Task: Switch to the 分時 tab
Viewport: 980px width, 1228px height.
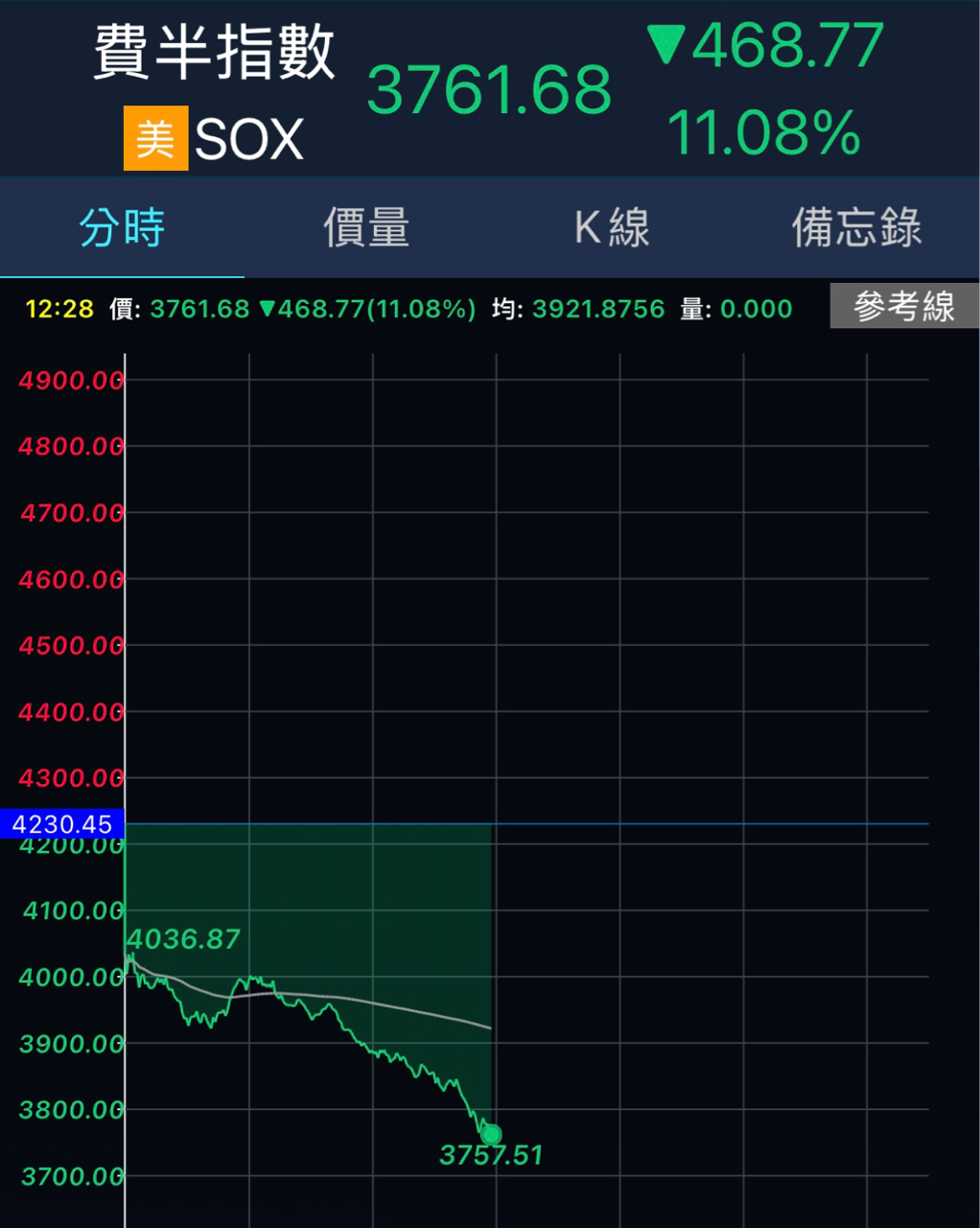Action: [122, 228]
